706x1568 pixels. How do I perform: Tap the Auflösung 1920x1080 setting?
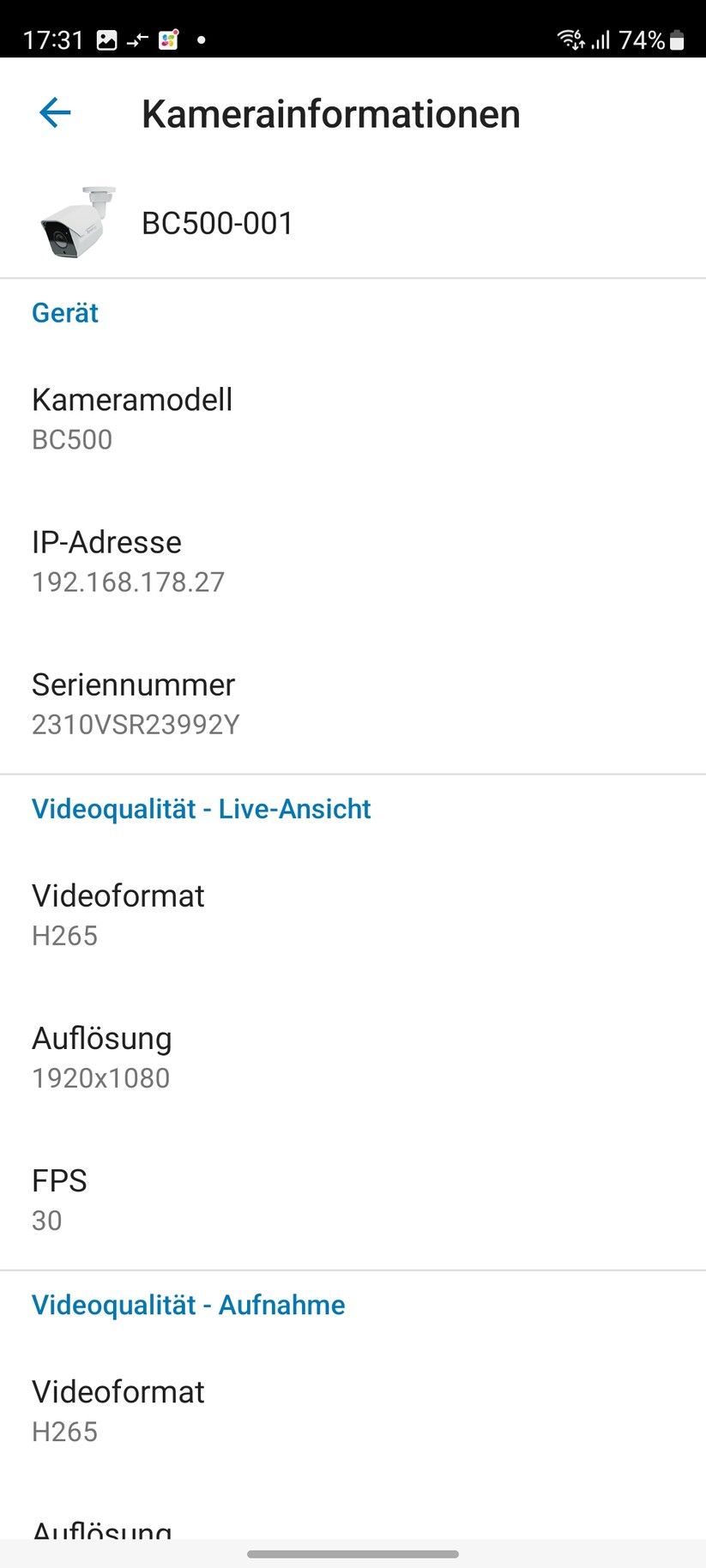101,1057
